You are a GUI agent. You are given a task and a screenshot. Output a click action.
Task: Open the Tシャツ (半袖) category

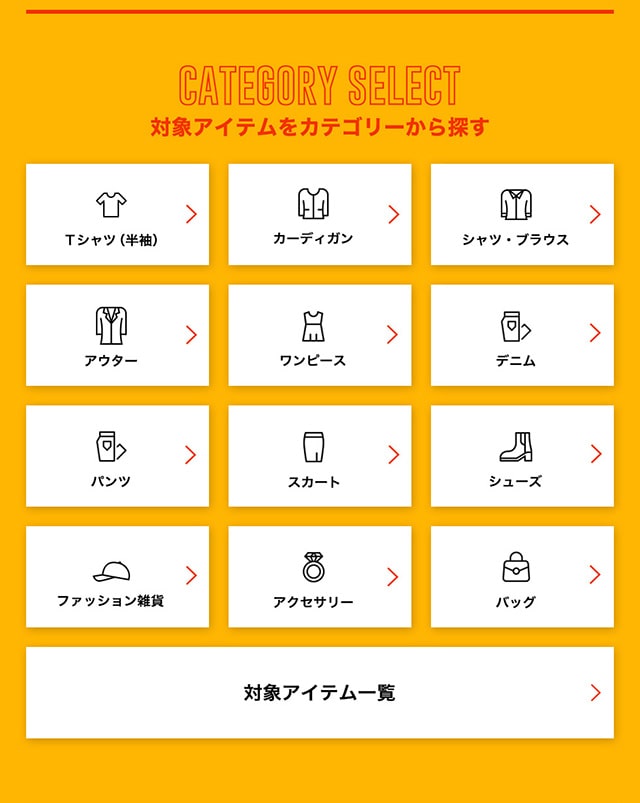click(x=117, y=215)
